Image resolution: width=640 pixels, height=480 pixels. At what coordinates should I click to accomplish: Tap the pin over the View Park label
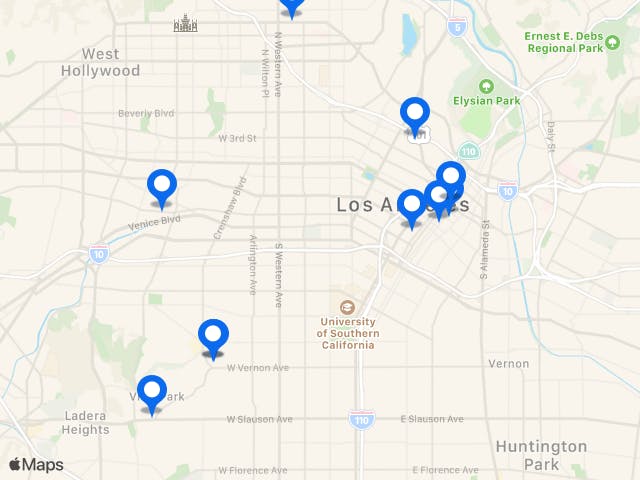click(x=151, y=392)
